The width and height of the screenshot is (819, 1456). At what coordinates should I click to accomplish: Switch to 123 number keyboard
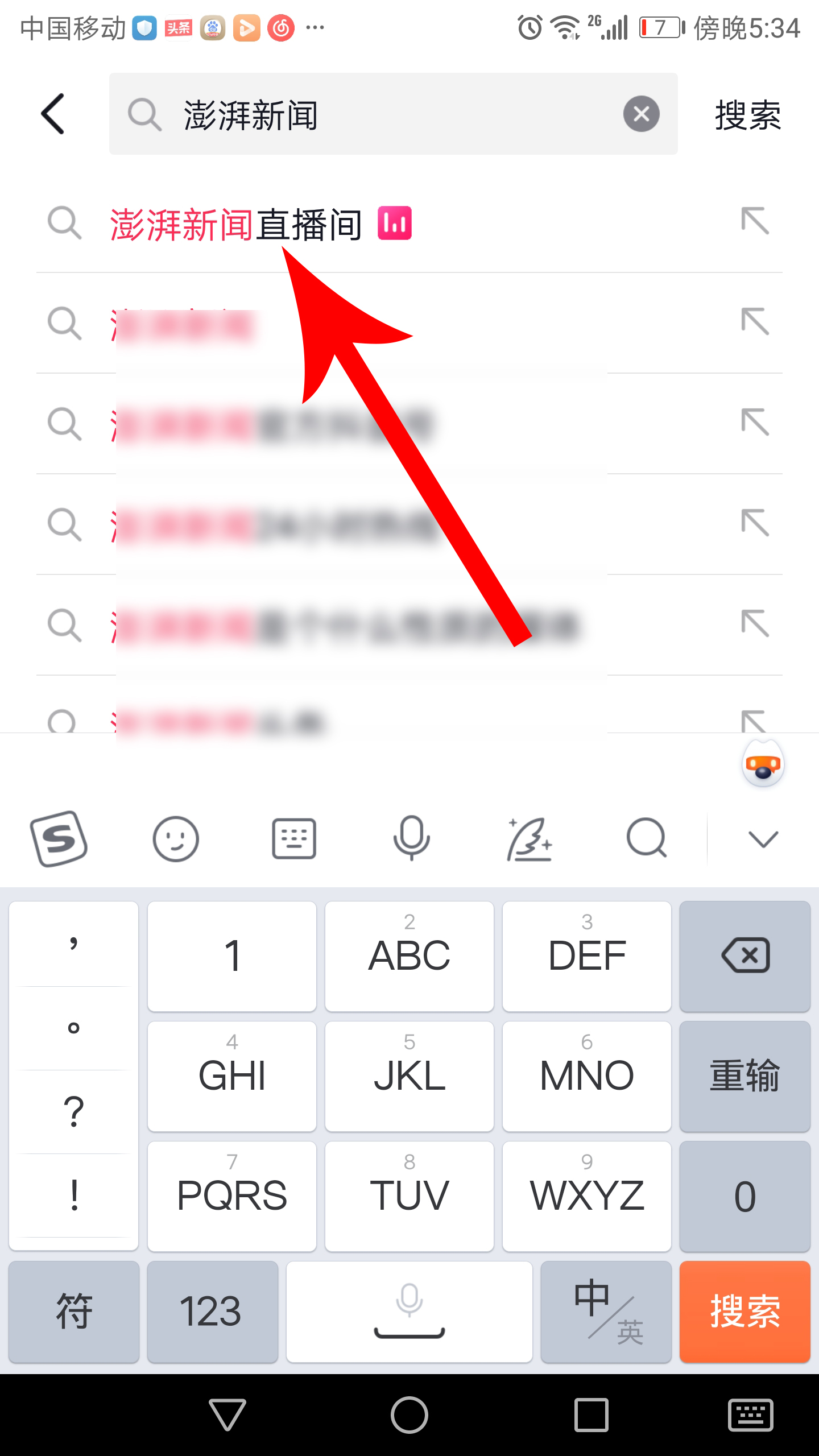212,1311
